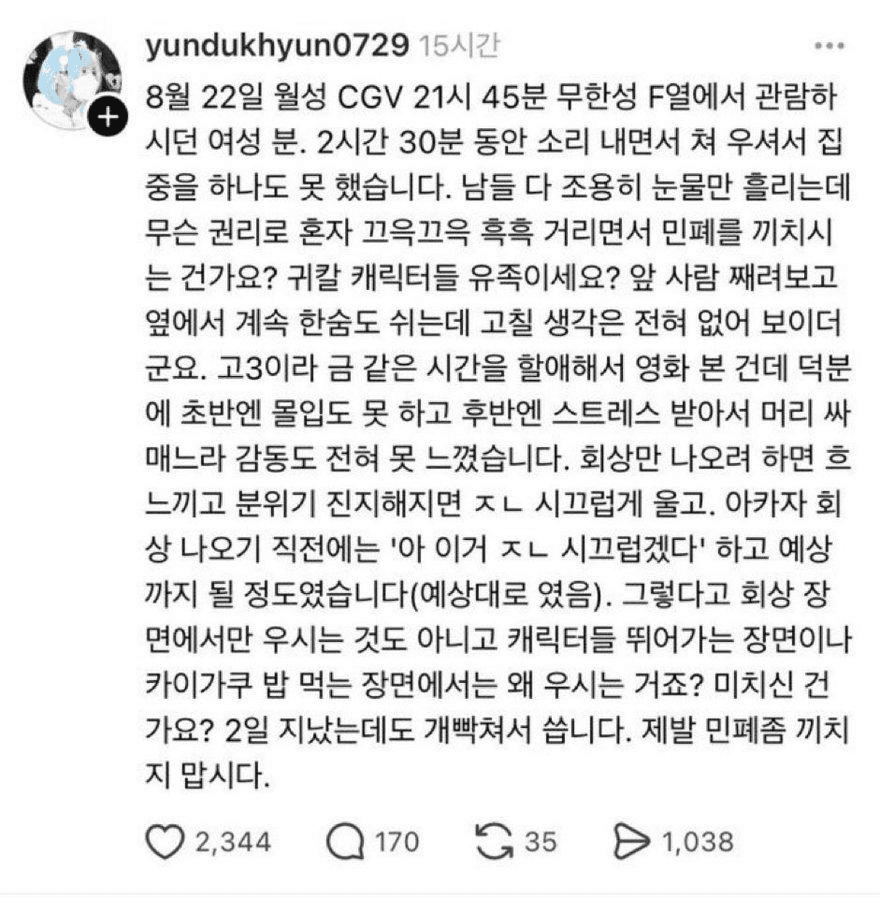Follow yundukhyun0729 via the plus badge
The width and height of the screenshot is (880, 900).
point(107,118)
